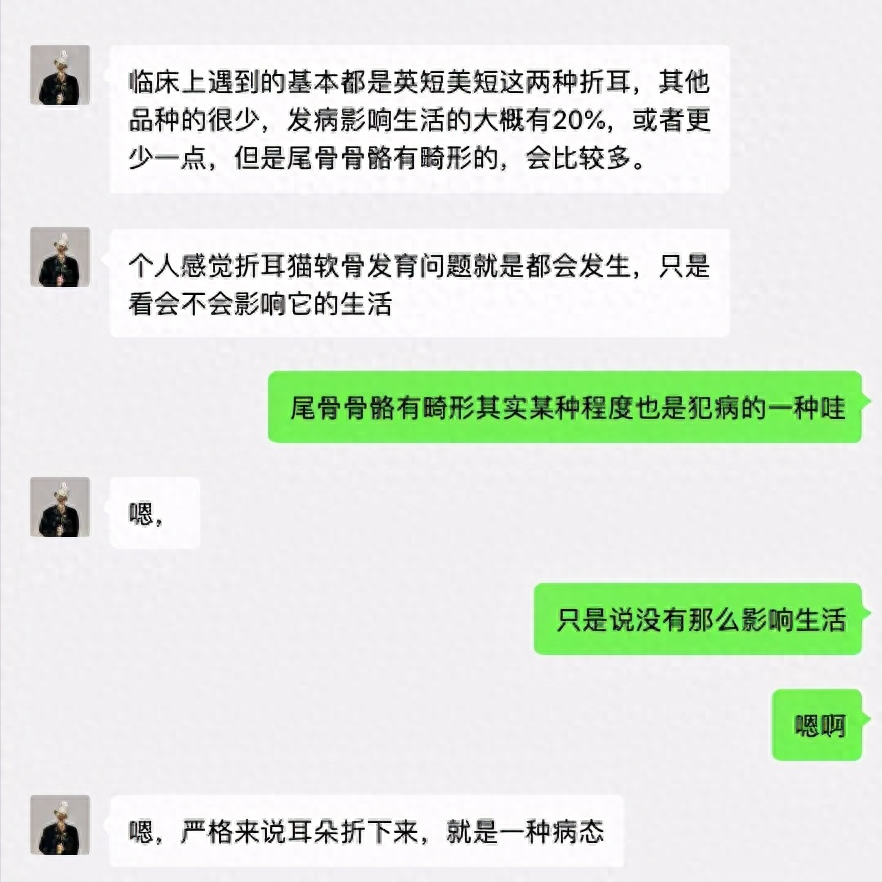
Task: Tap the avatar next to the 个人感觉折耳猫 message
Action: [60, 257]
